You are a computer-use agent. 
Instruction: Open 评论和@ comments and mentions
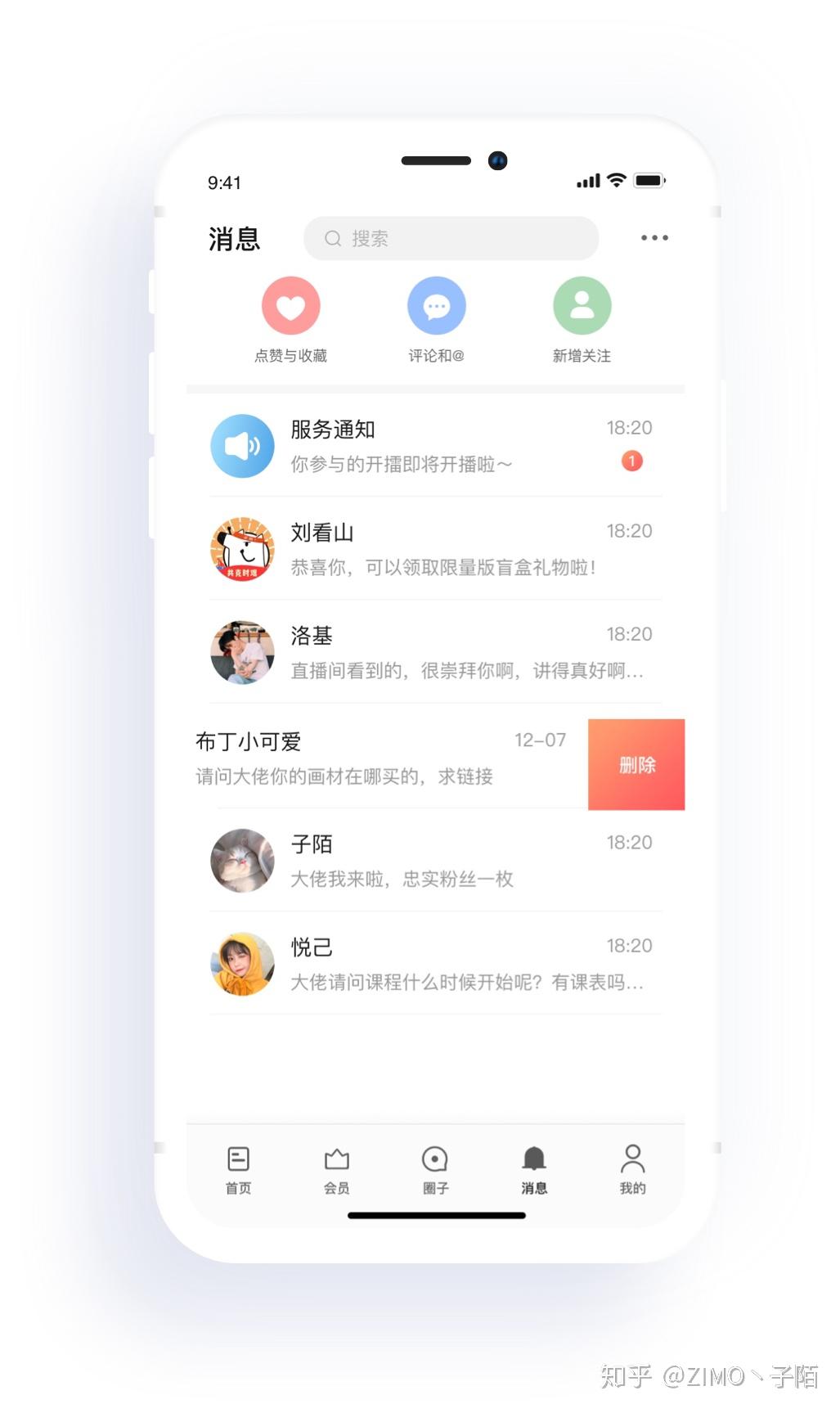[x=437, y=306]
